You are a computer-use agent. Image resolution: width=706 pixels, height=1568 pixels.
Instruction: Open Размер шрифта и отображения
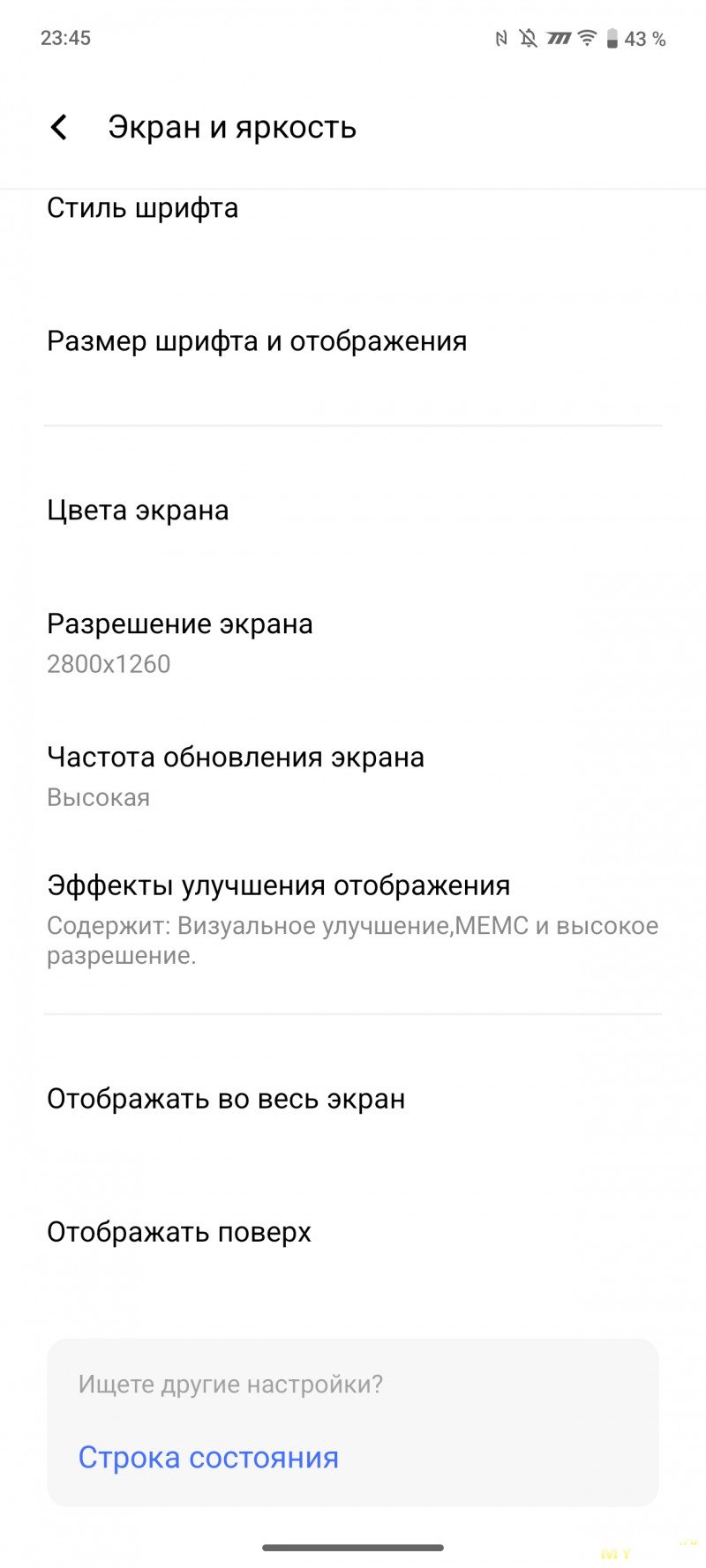point(353,341)
